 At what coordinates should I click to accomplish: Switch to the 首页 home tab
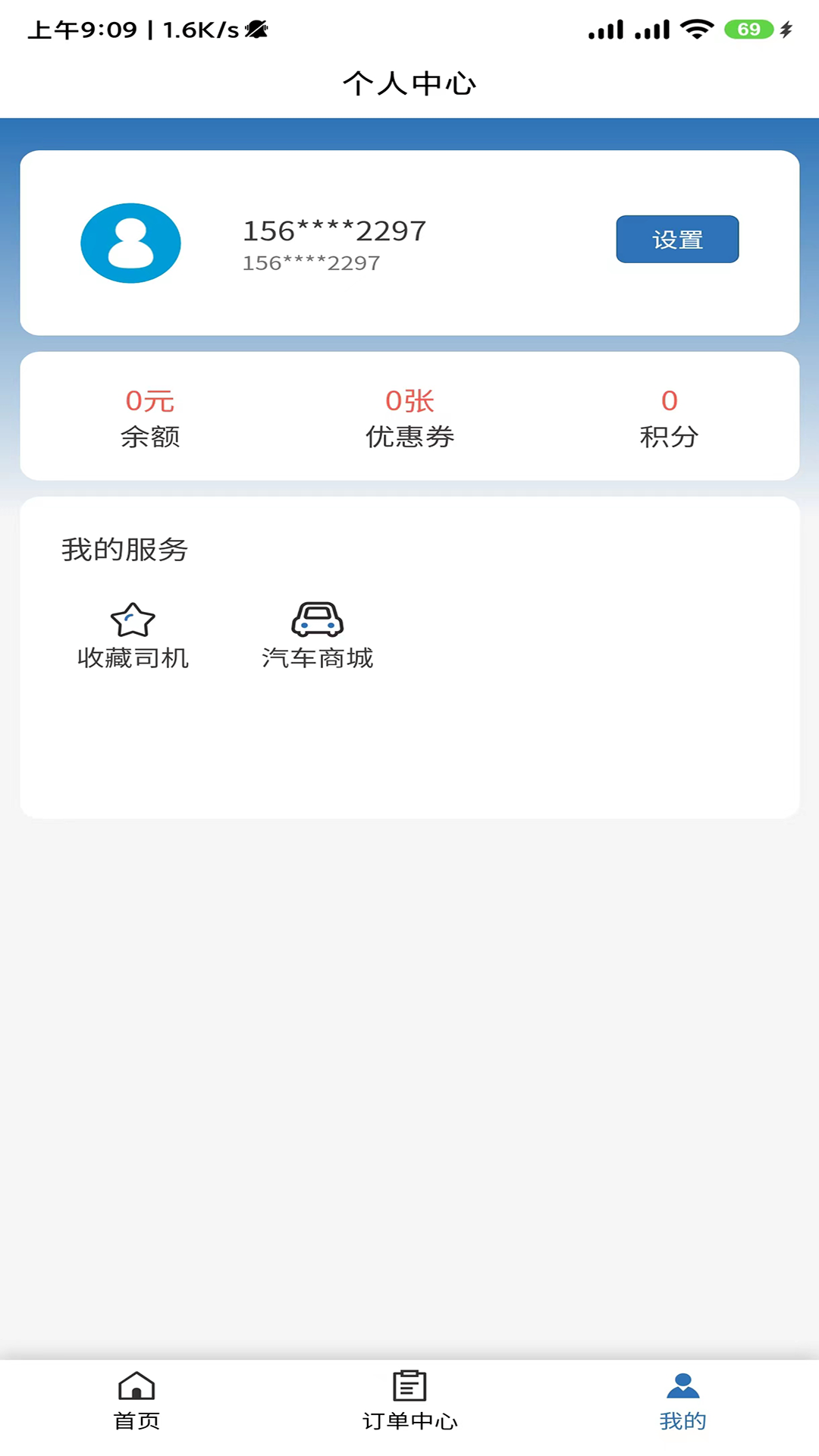tap(136, 1400)
